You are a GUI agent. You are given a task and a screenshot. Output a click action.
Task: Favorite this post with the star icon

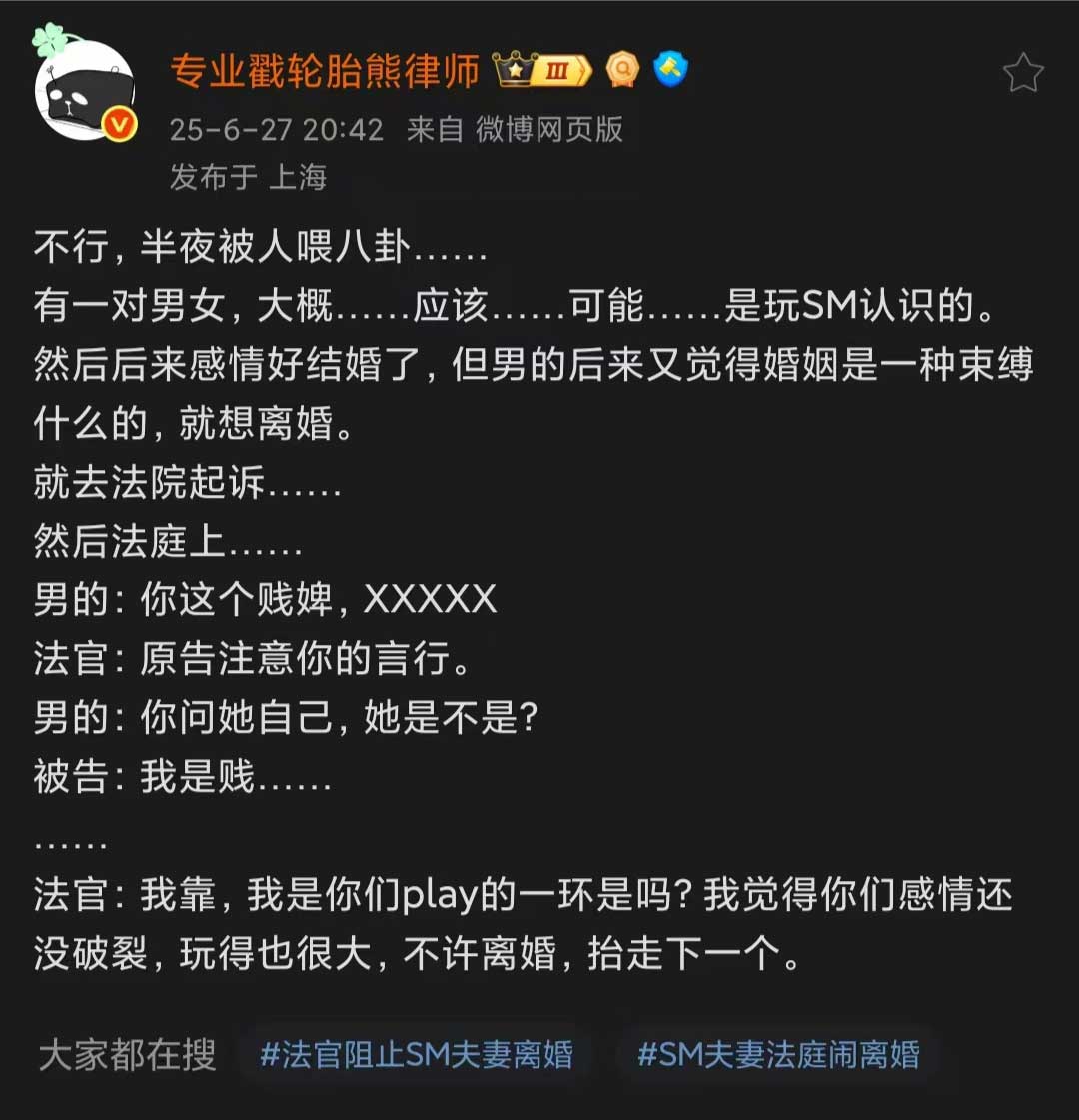coord(1022,73)
